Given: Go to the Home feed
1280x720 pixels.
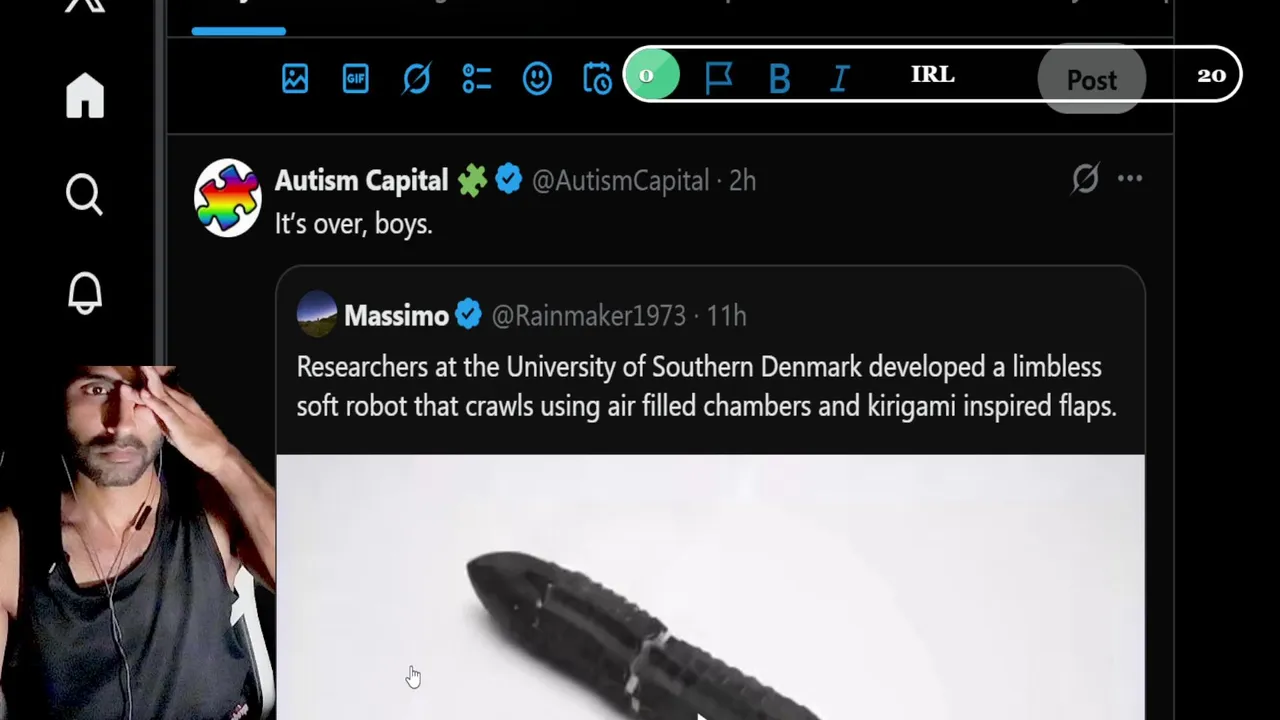Looking at the screenshot, I should [85, 97].
